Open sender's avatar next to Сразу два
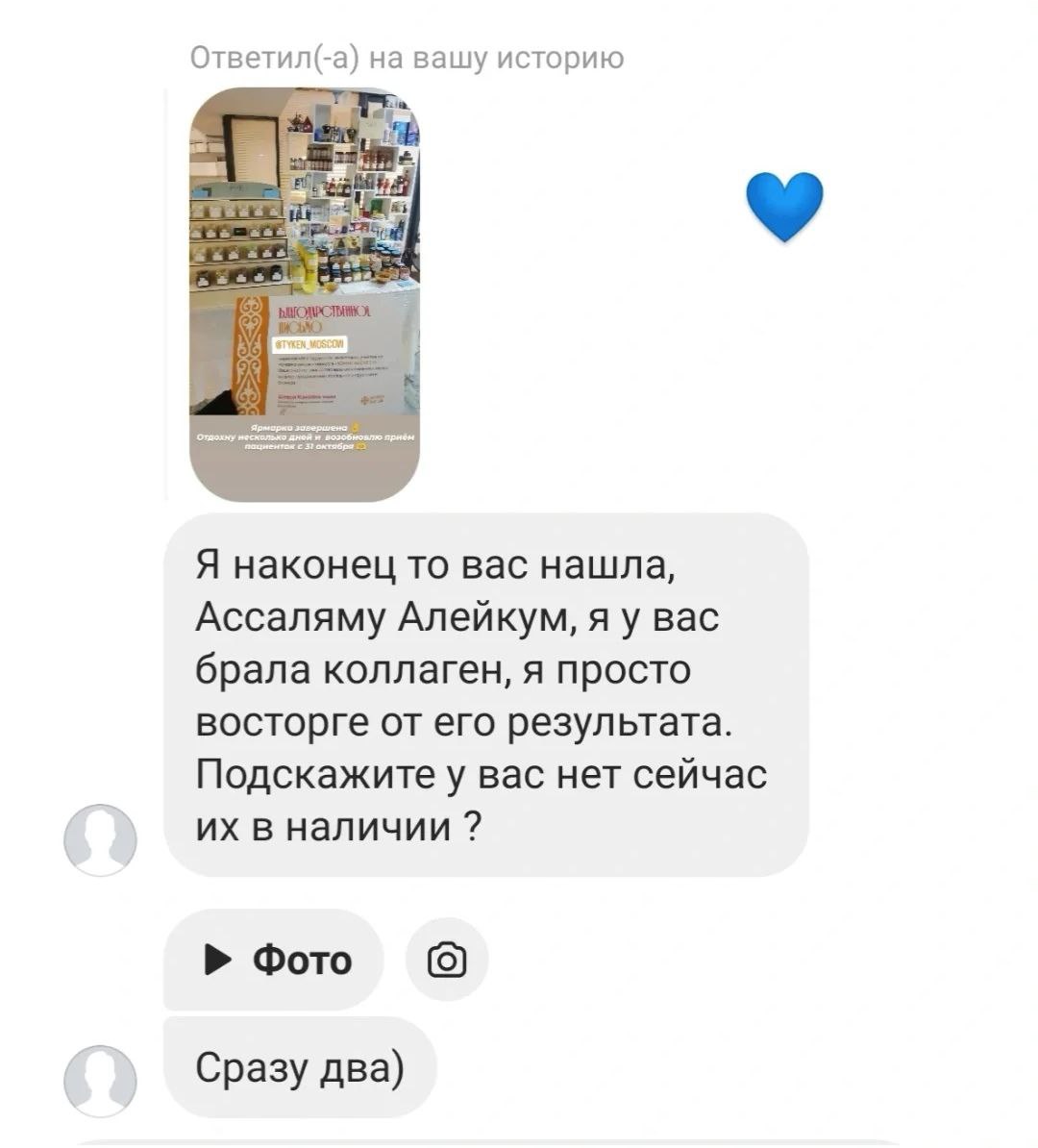This screenshot has height=1148, width=1038. [100, 1080]
